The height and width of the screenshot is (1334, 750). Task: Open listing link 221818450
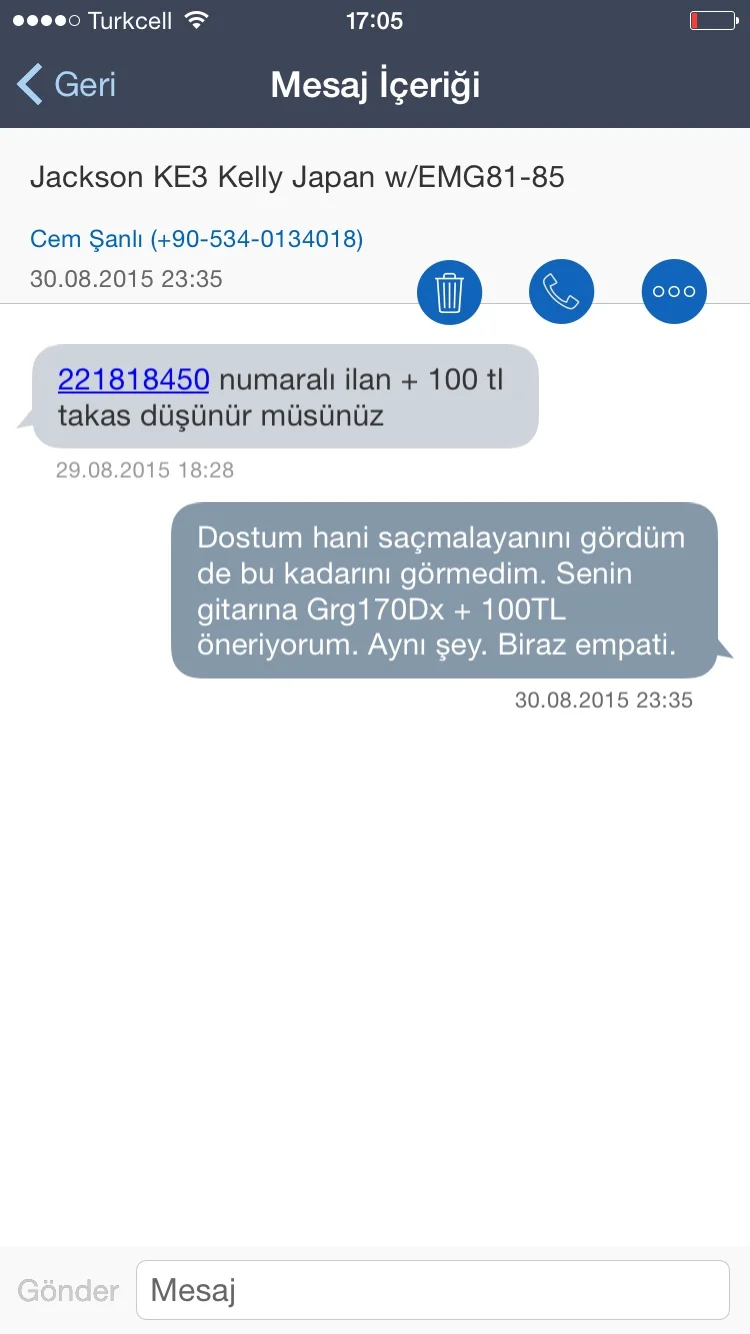(x=133, y=379)
